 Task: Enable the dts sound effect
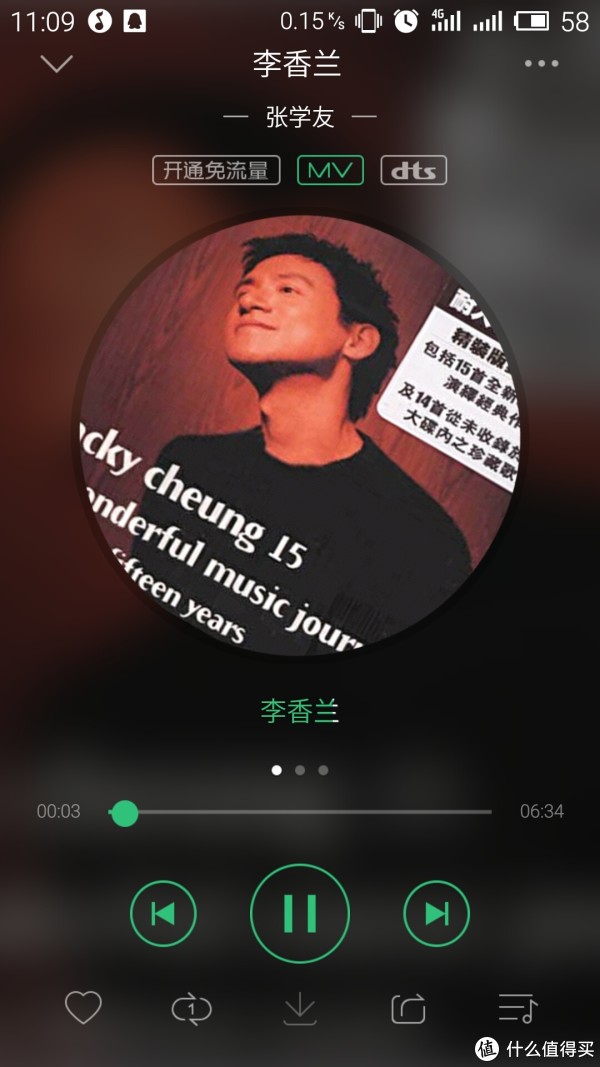[414, 170]
